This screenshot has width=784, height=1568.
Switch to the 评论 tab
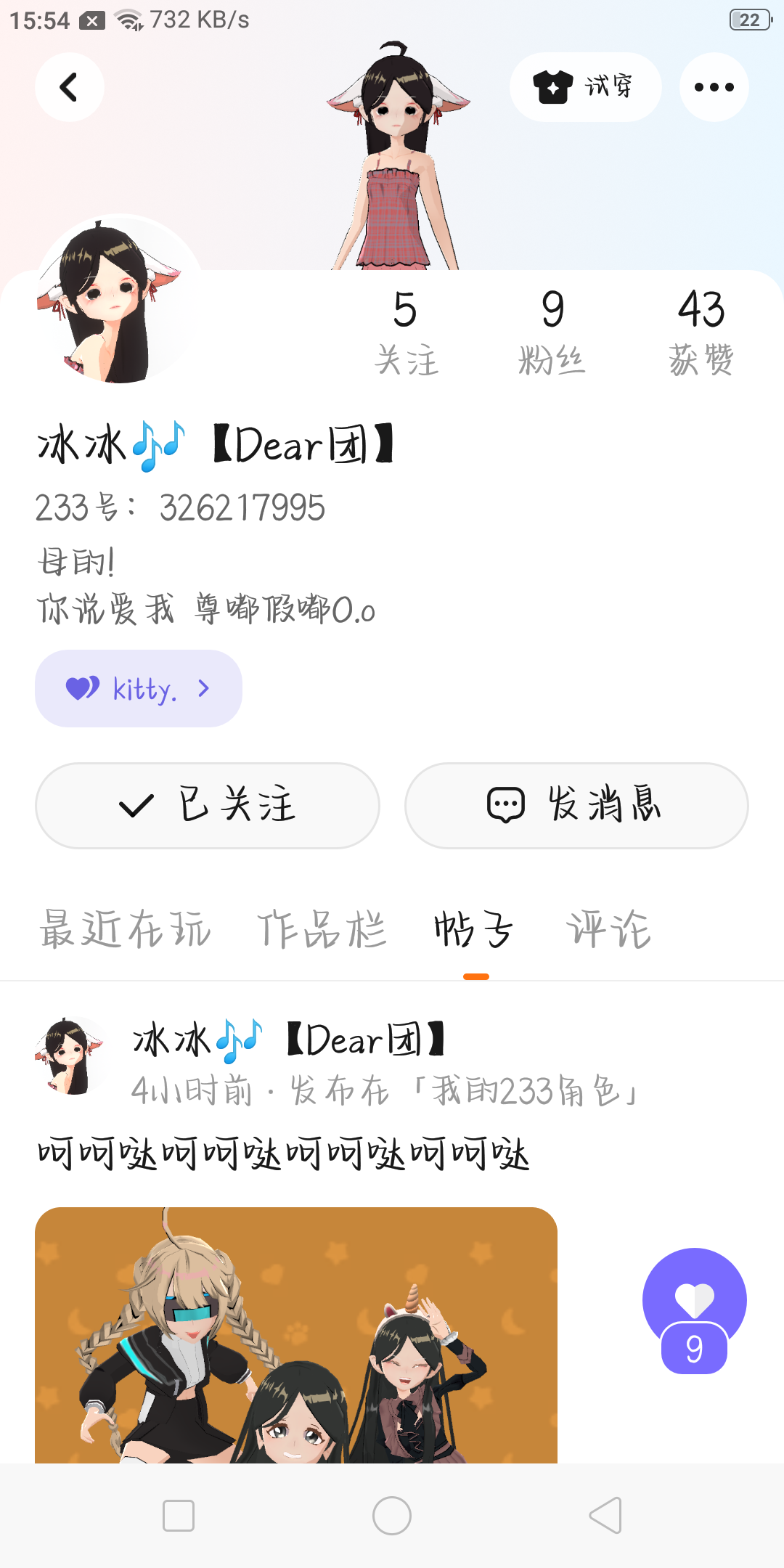(608, 929)
